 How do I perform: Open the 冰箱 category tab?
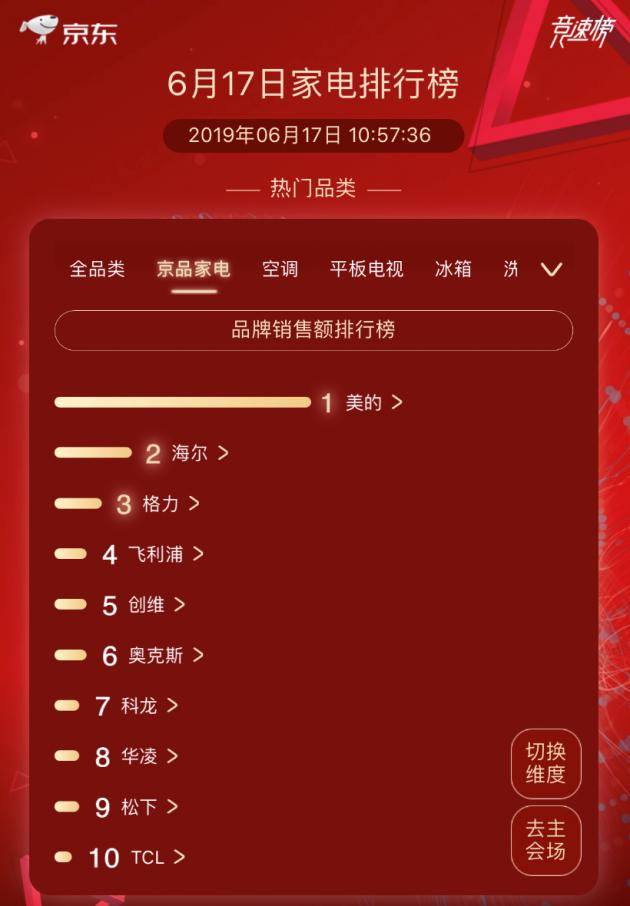[x=453, y=269]
